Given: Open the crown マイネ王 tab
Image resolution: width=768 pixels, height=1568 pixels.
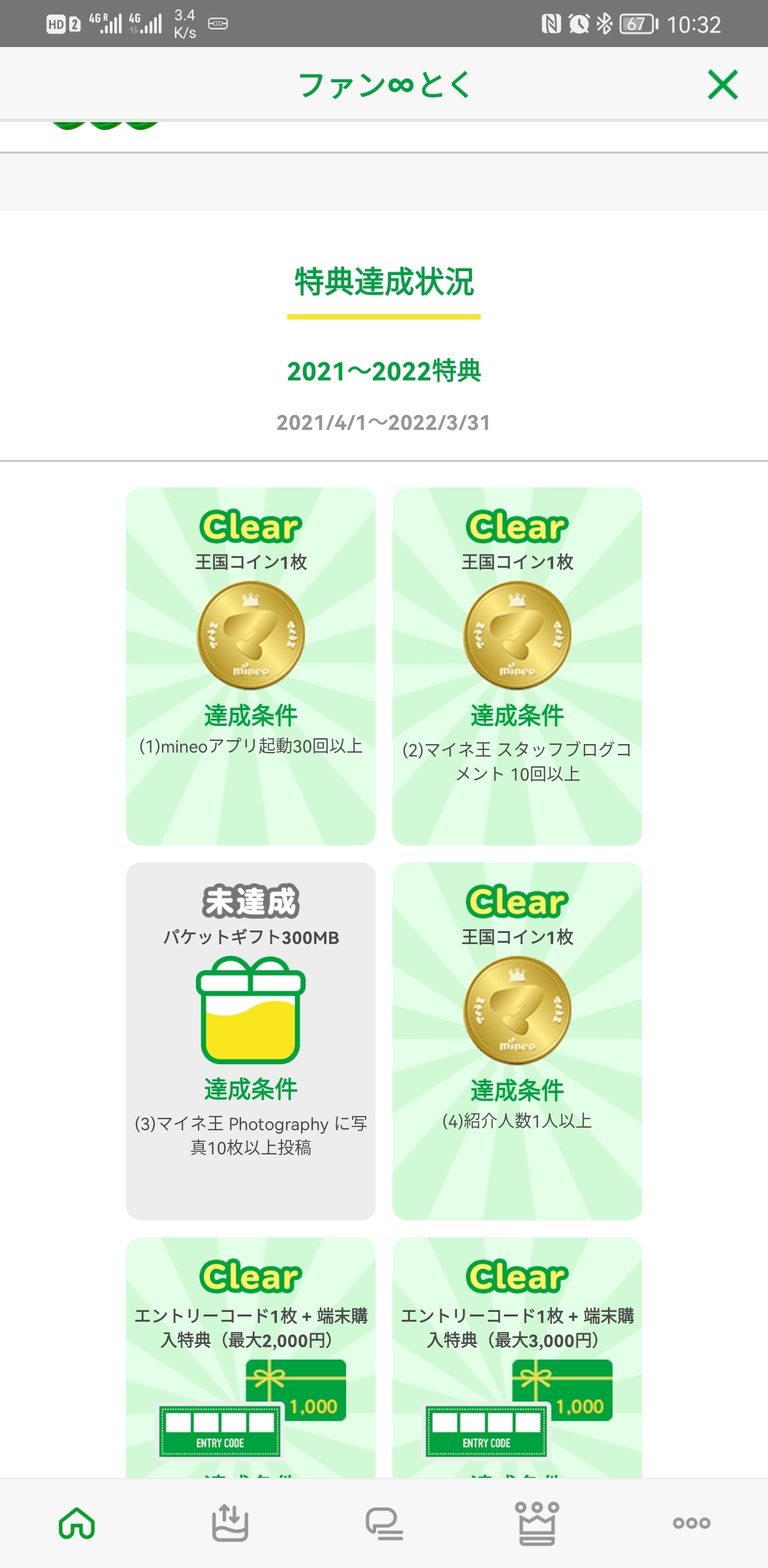Looking at the screenshot, I should coord(537,1524).
